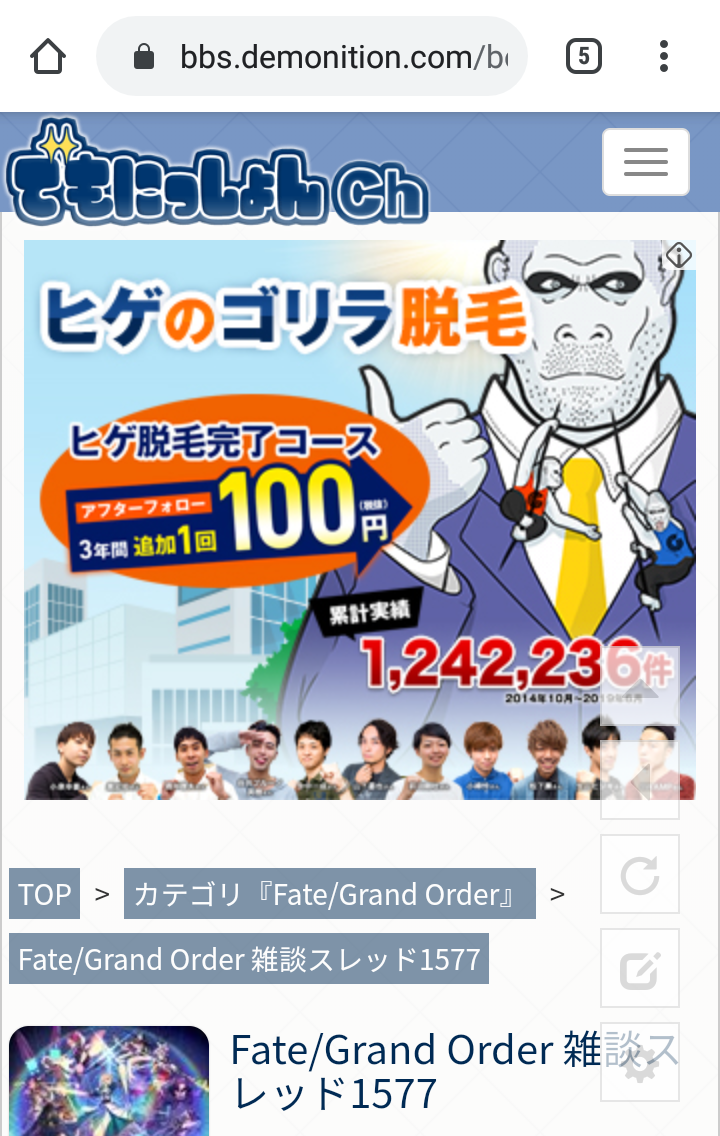Open the site hamburger menu

pos(645,162)
